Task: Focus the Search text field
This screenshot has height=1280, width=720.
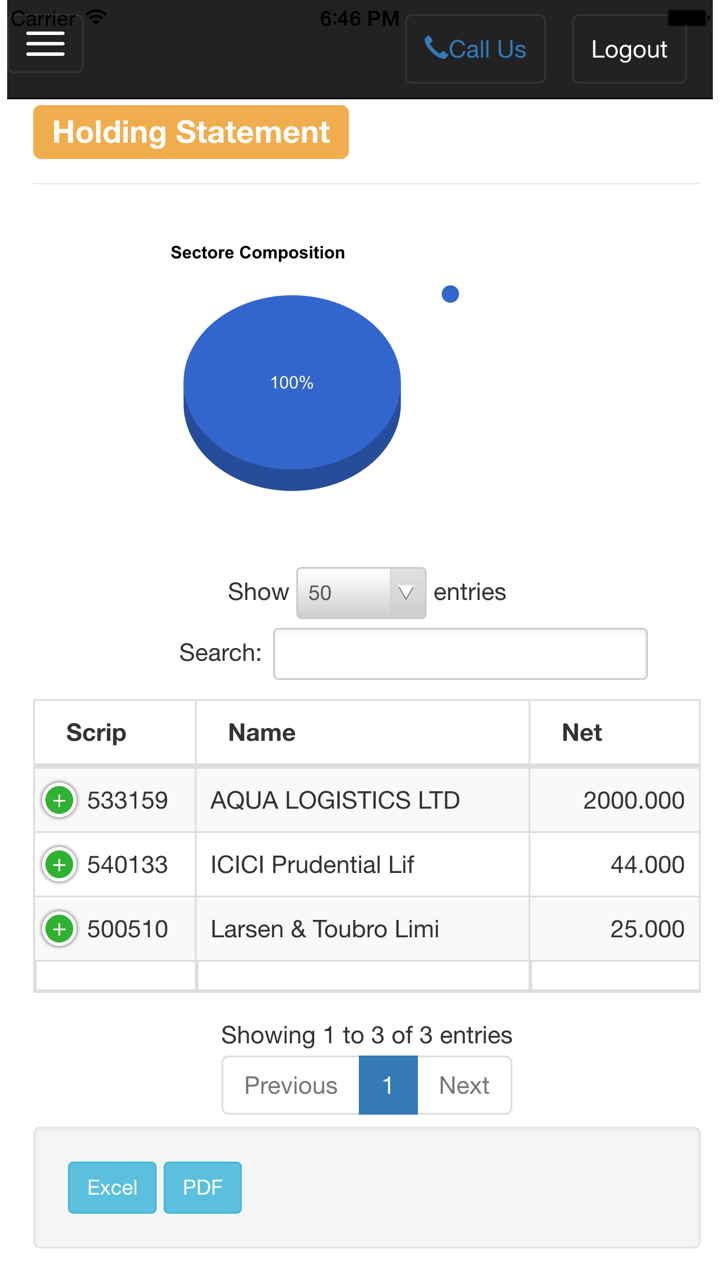Action: click(460, 654)
